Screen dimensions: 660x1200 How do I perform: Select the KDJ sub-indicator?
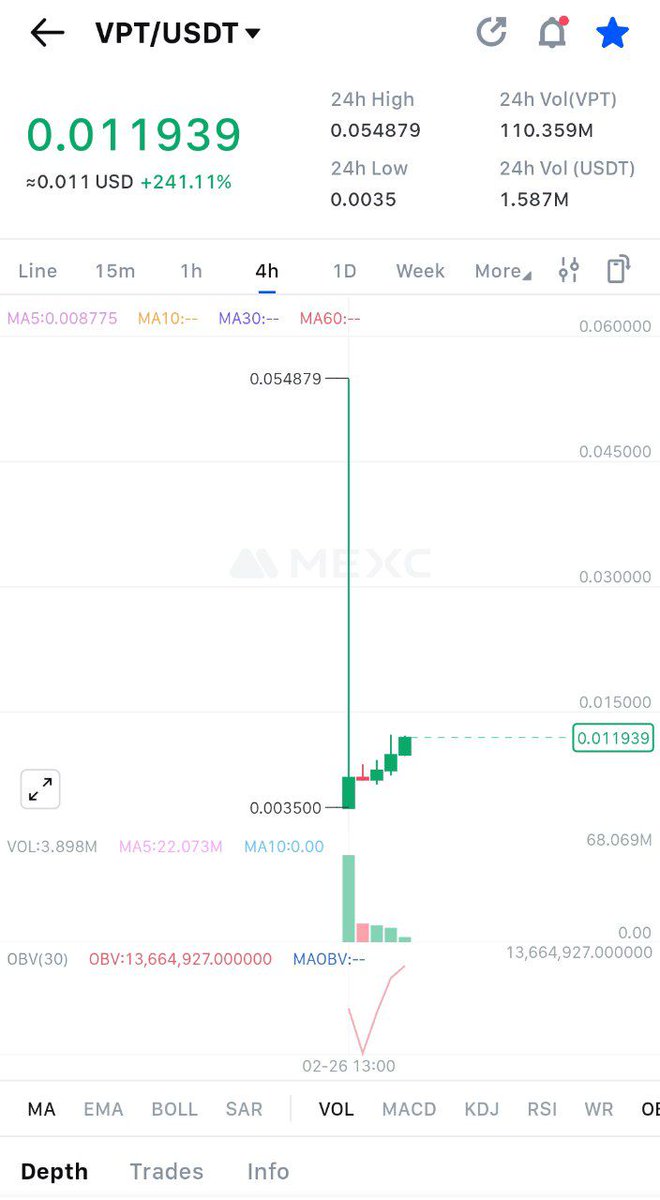point(481,1109)
